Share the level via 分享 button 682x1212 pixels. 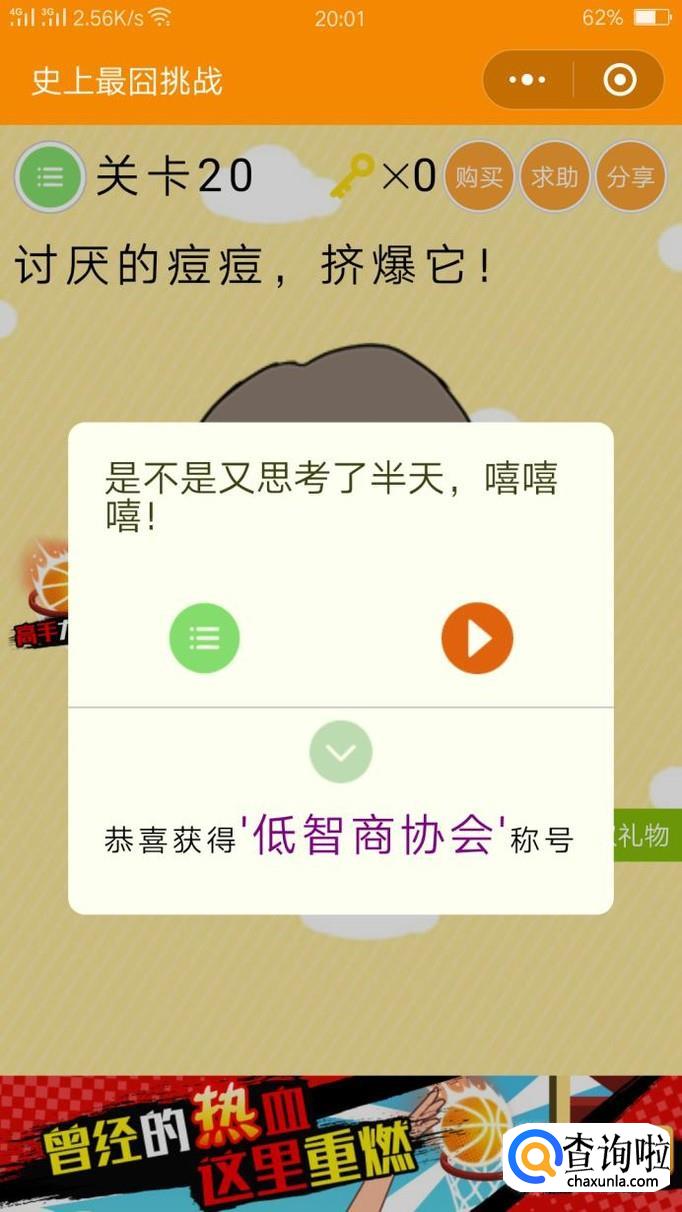(x=631, y=178)
